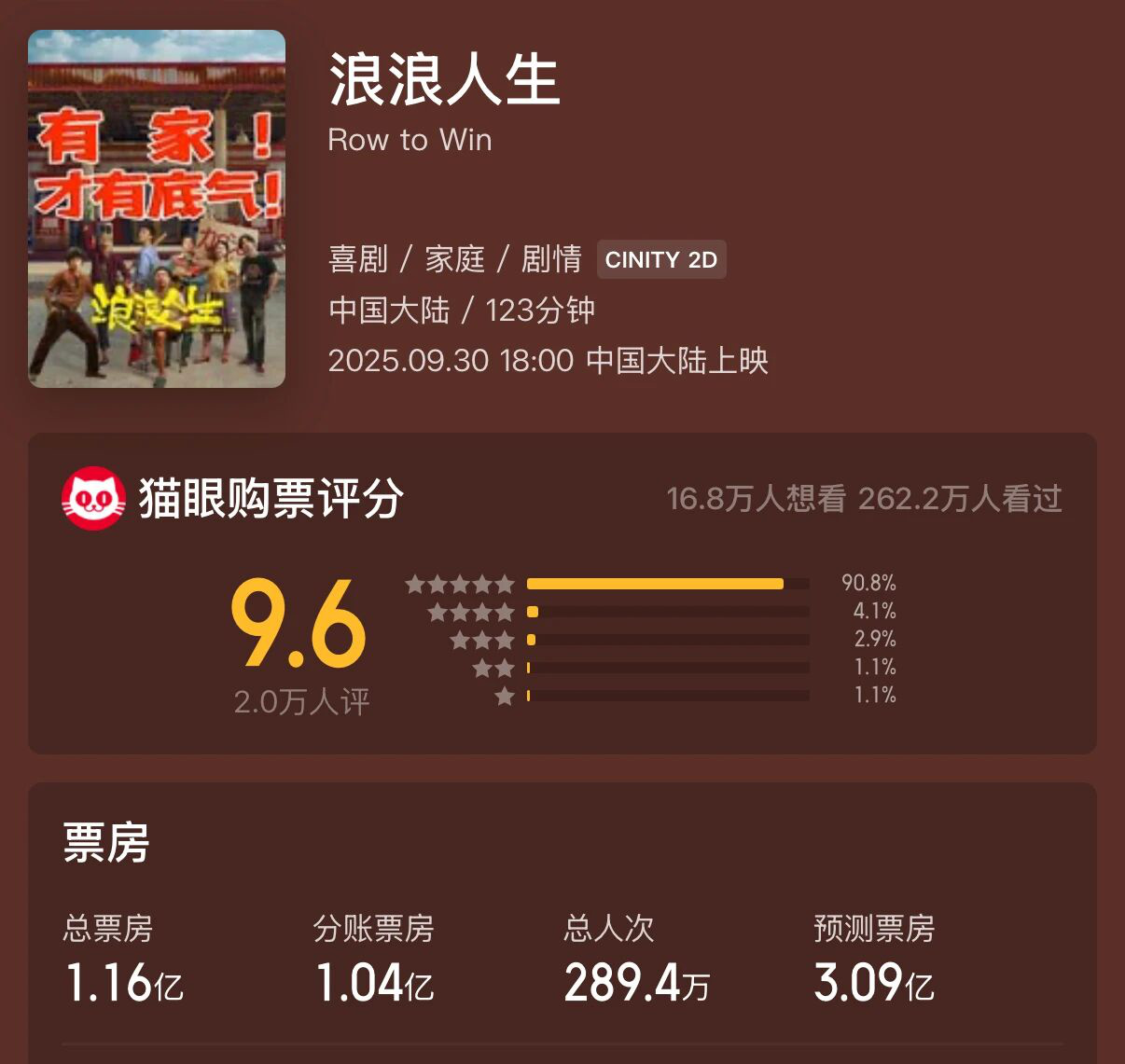Open the 浪浪人生 movie poster

[157, 209]
